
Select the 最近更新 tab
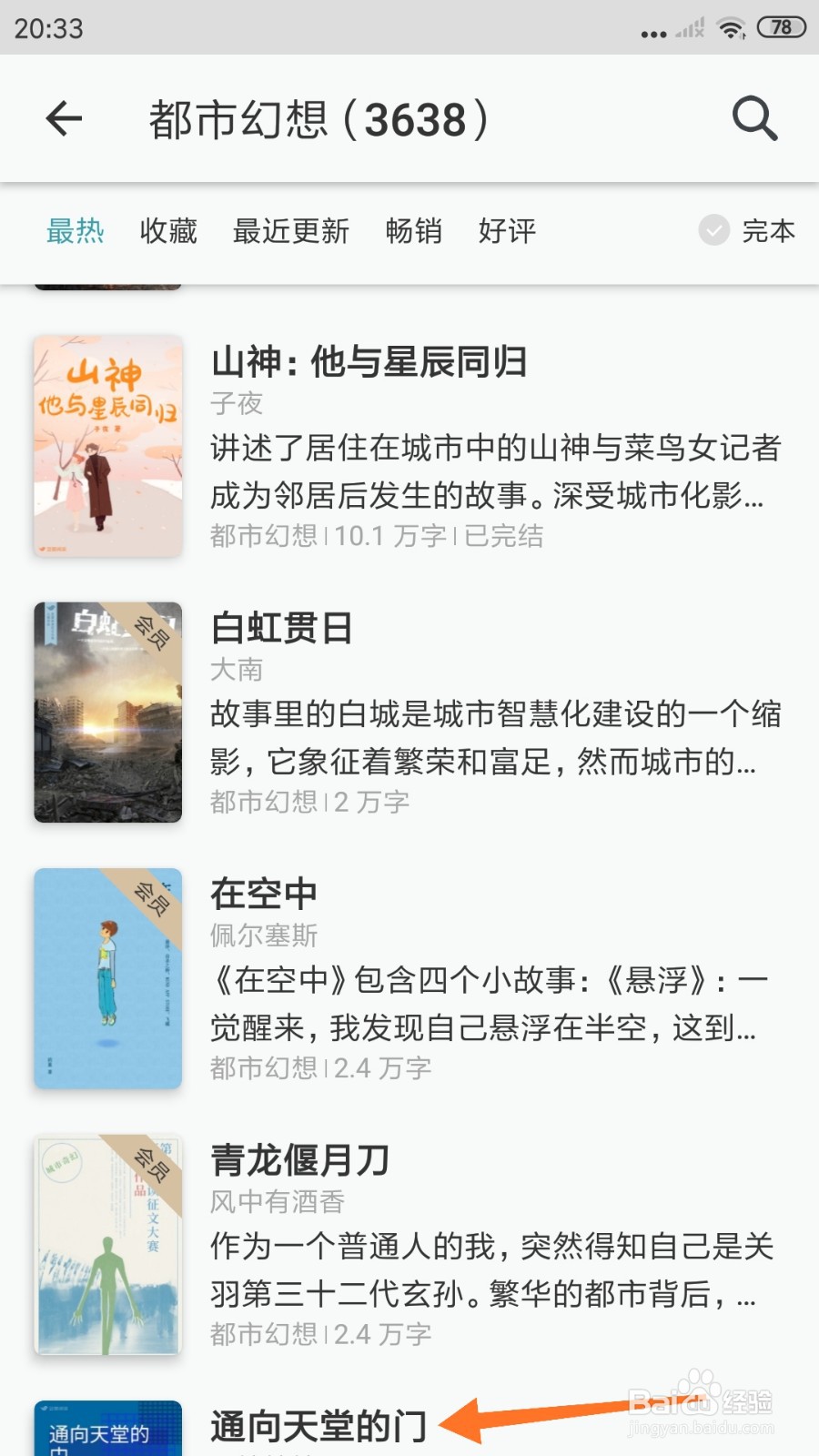click(x=291, y=231)
